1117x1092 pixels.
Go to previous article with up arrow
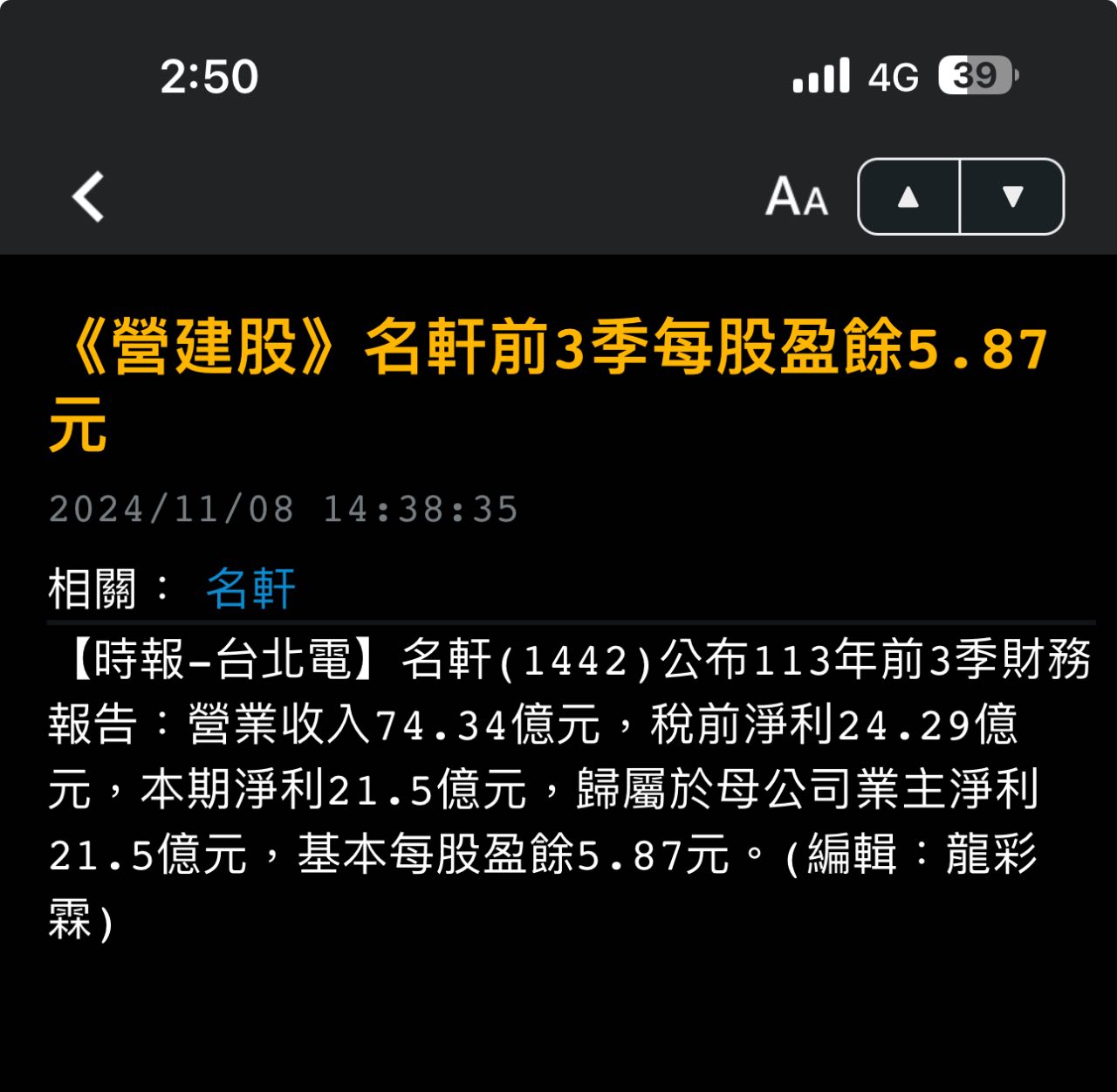908,196
